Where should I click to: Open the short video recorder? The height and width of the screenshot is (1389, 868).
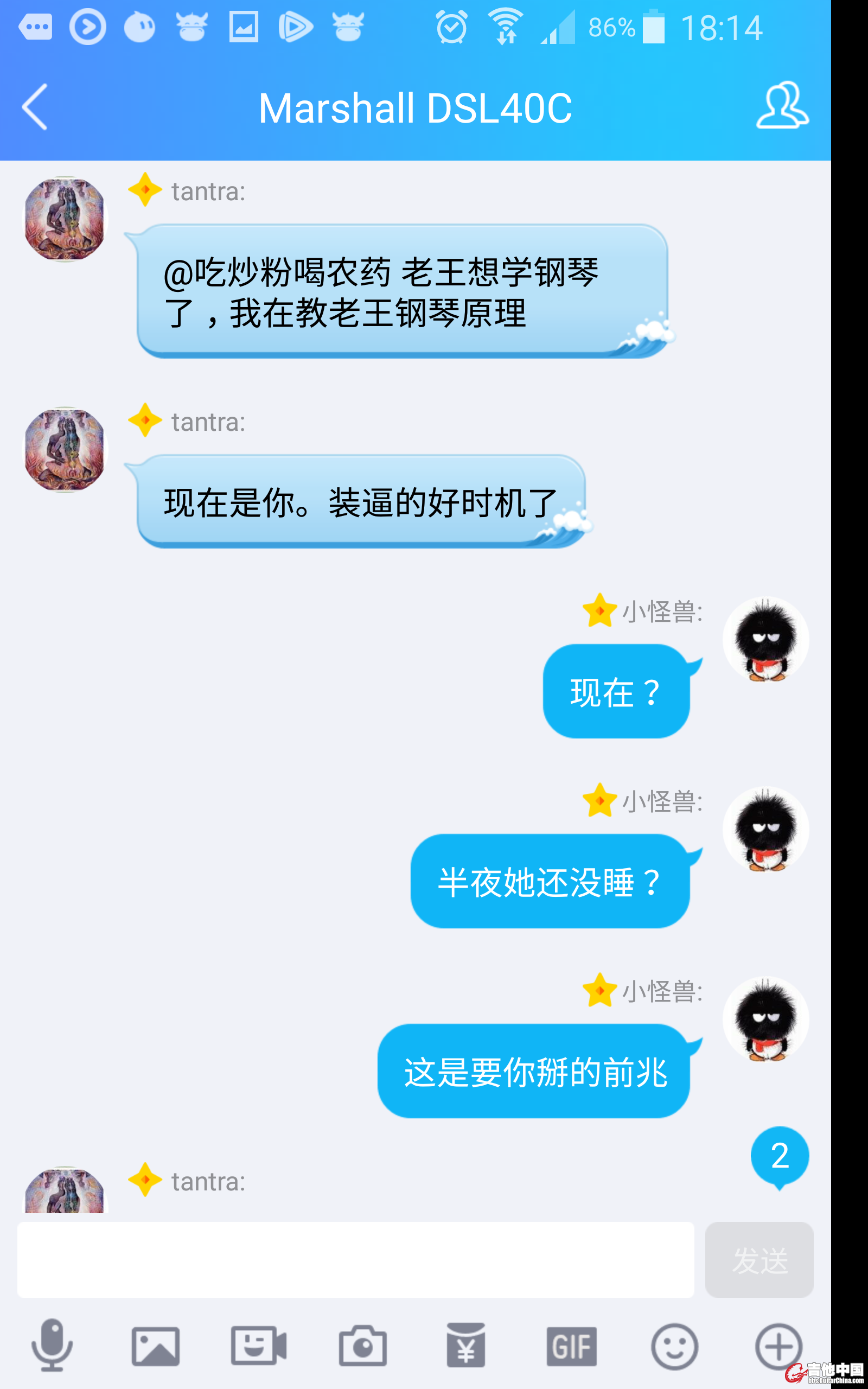pyautogui.click(x=258, y=1346)
